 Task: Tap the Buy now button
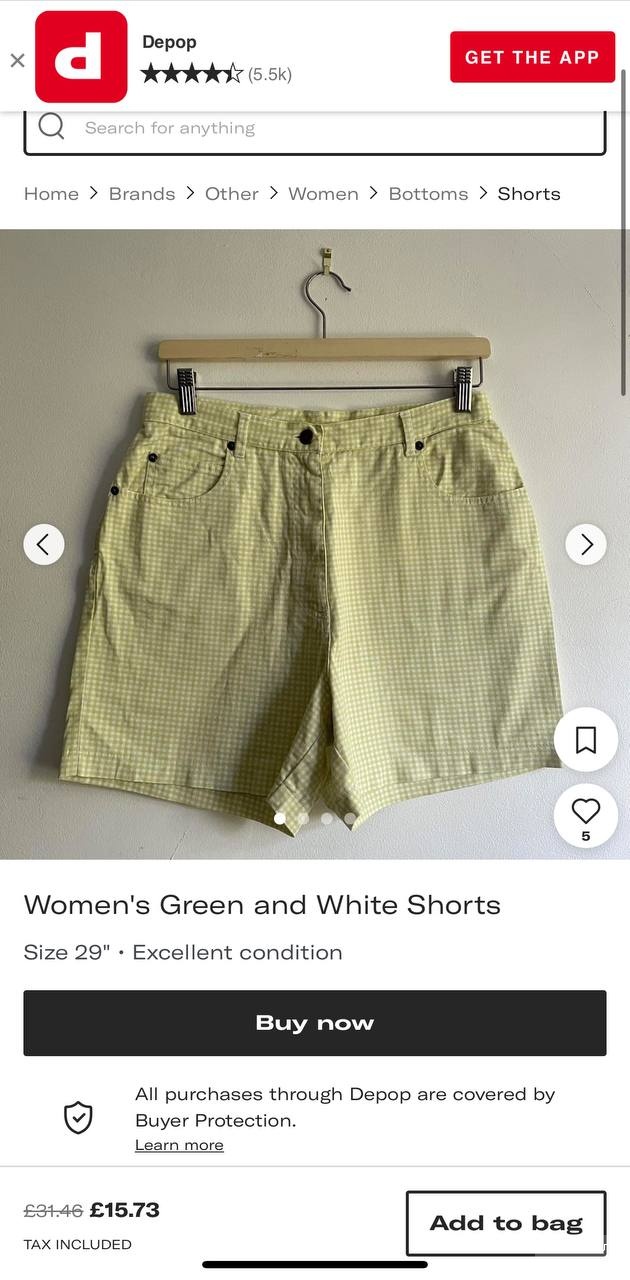click(x=315, y=1023)
